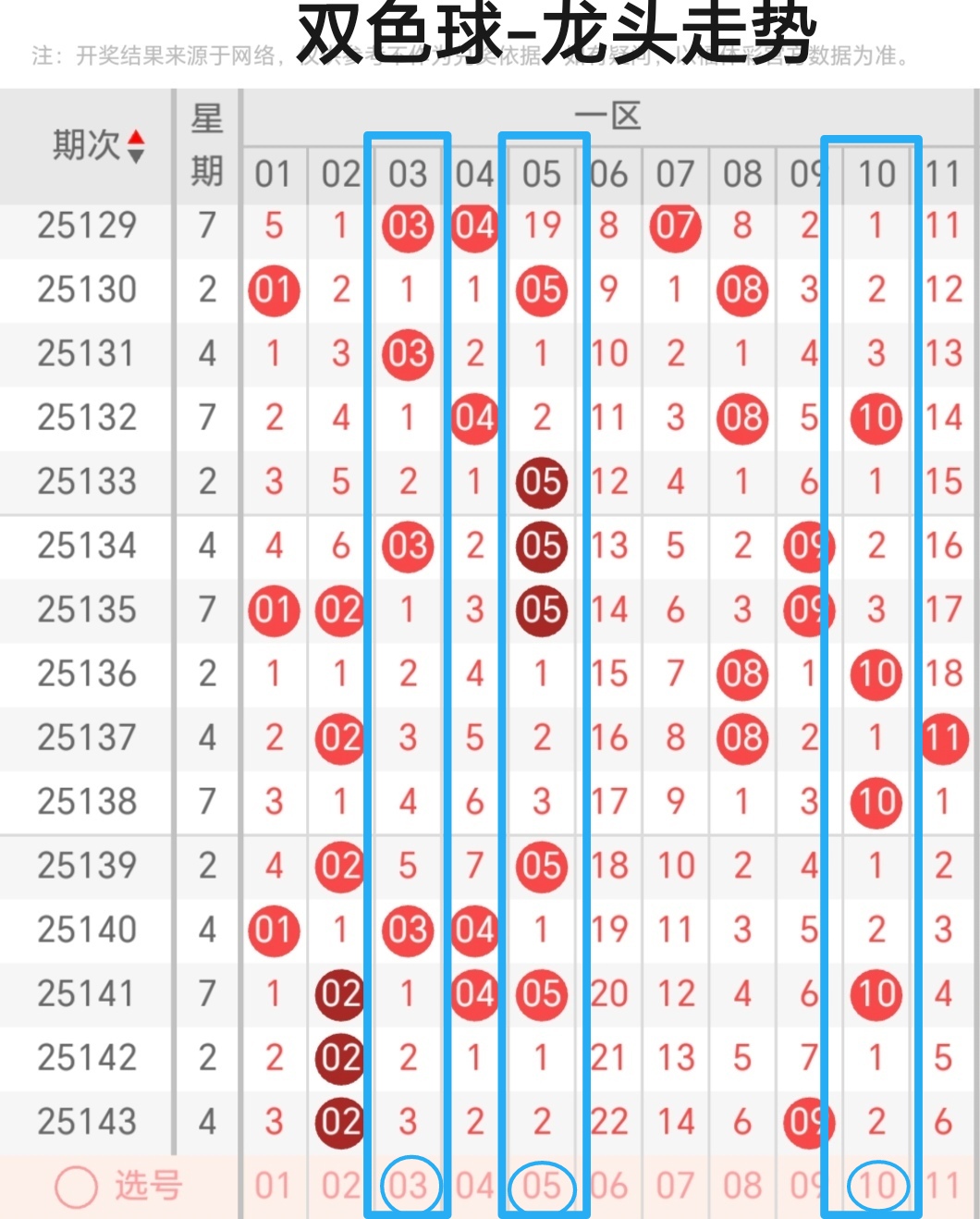
Task: Choose number 10 in the 选号 row
Action: pos(876,1186)
